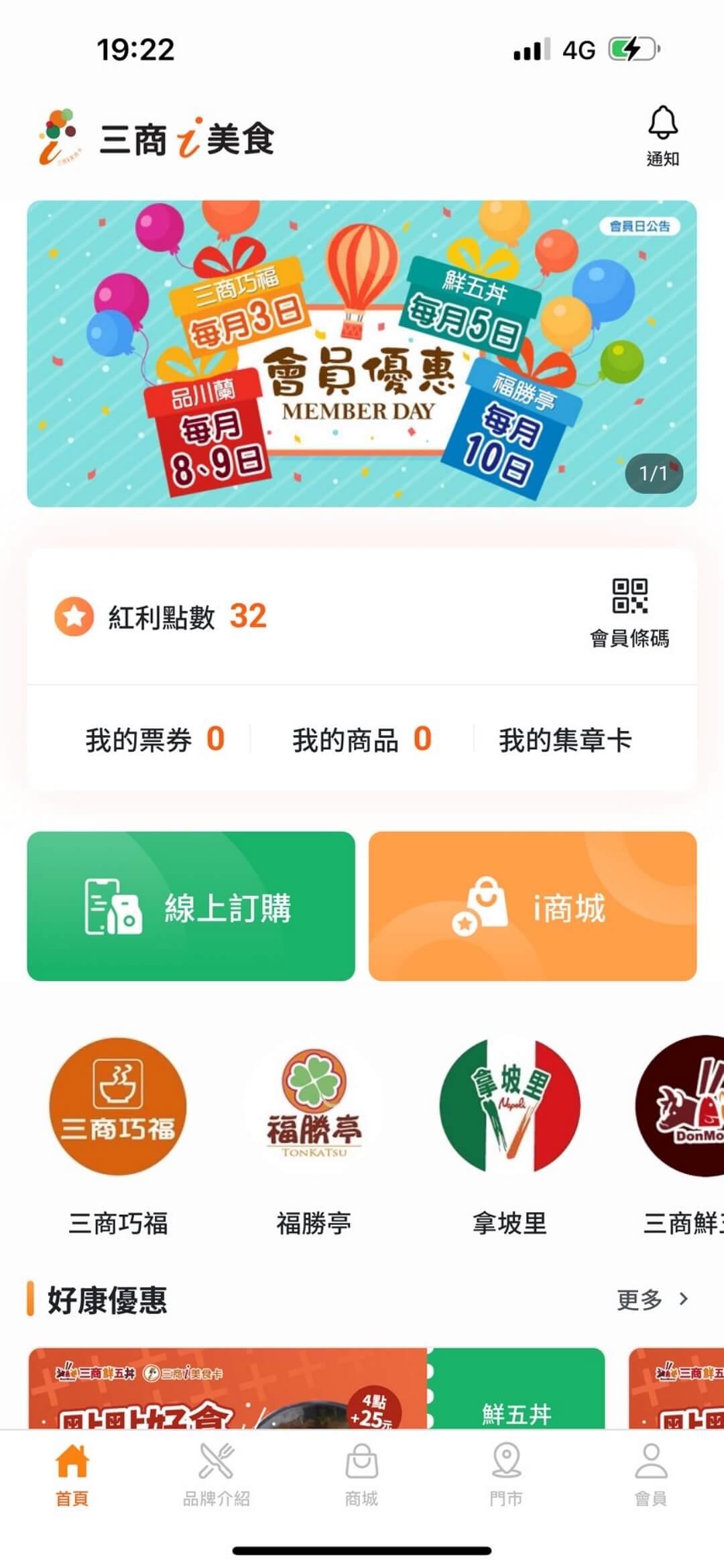Open 我的商品 my products
The height and width of the screenshot is (1568, 724).
(x=361, y=740)
